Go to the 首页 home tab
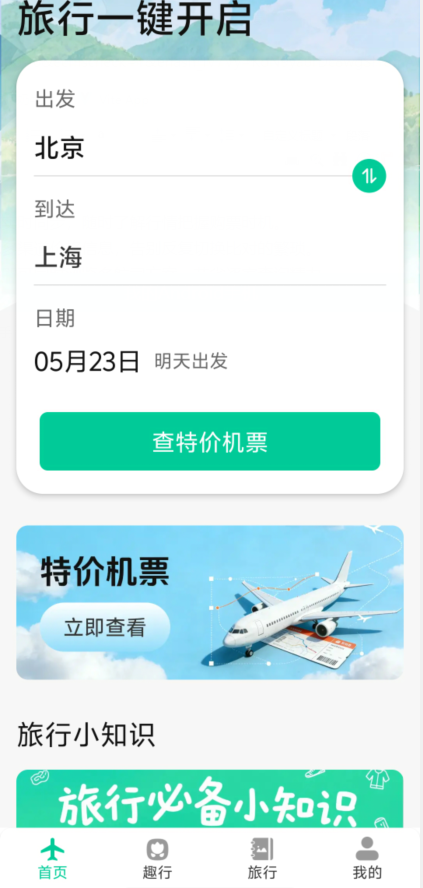Viewport: 423px width, 888px height. point(53,859)
